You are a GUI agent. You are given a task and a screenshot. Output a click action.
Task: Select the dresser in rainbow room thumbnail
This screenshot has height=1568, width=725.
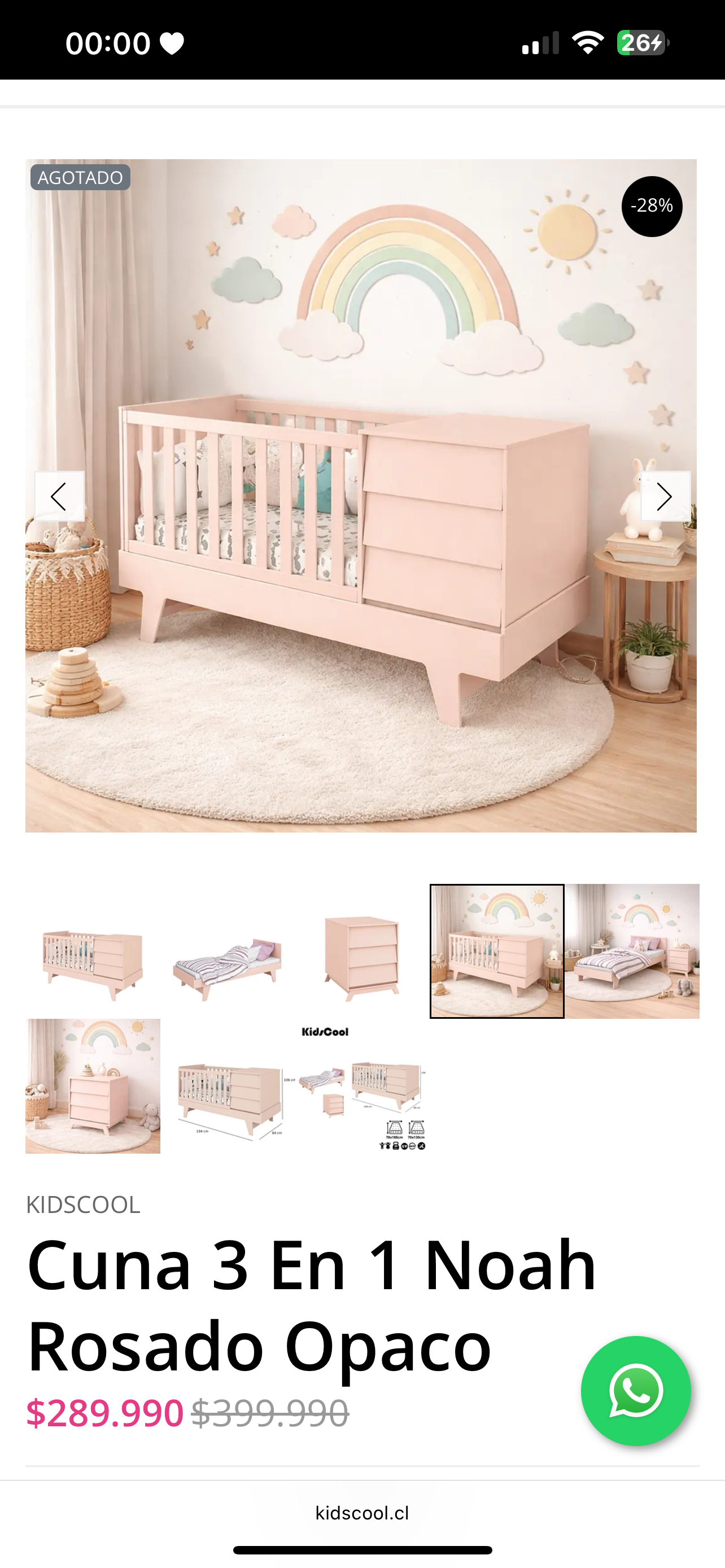[x=93, y=1087]
